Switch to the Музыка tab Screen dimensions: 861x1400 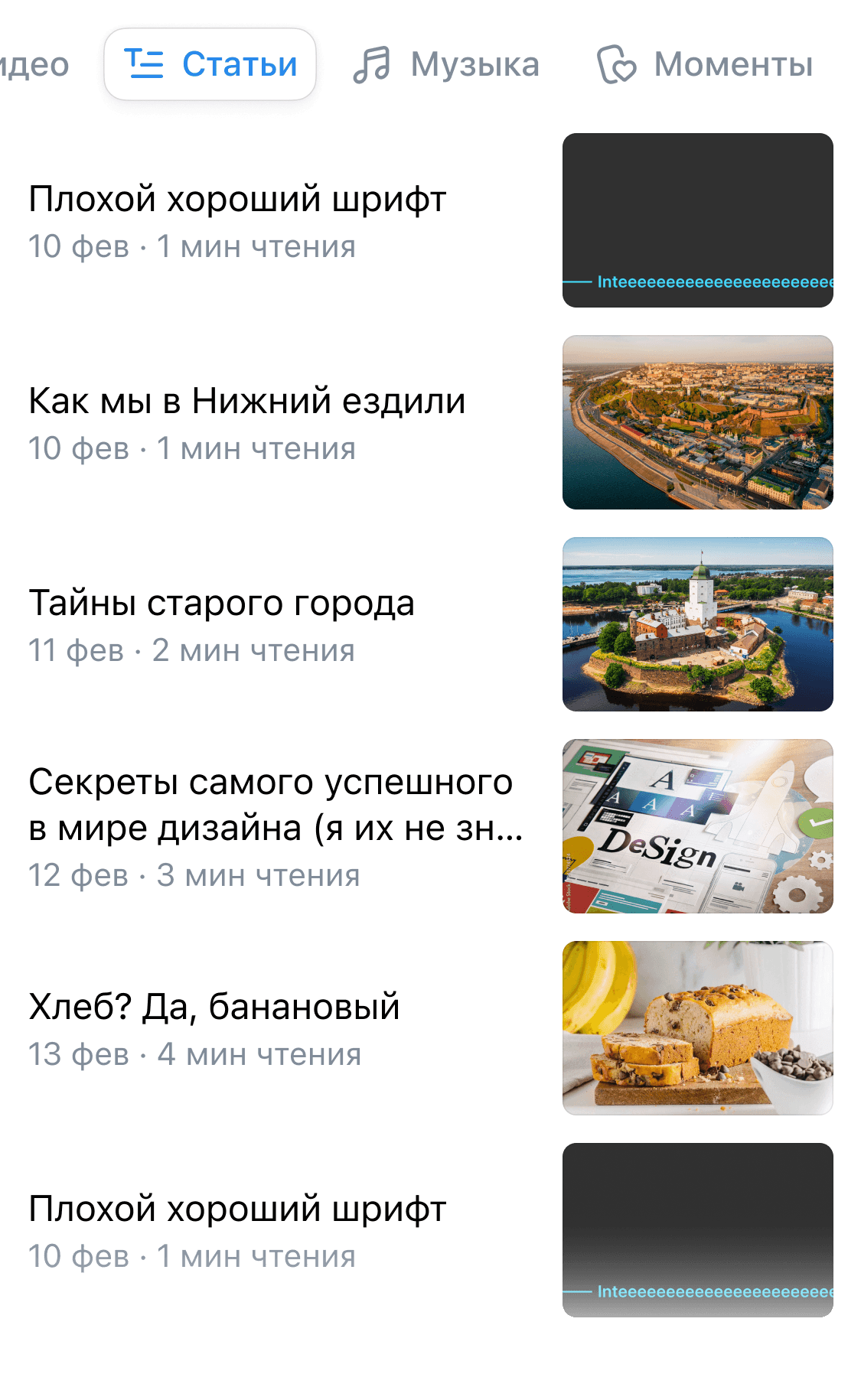coord(446,65)
